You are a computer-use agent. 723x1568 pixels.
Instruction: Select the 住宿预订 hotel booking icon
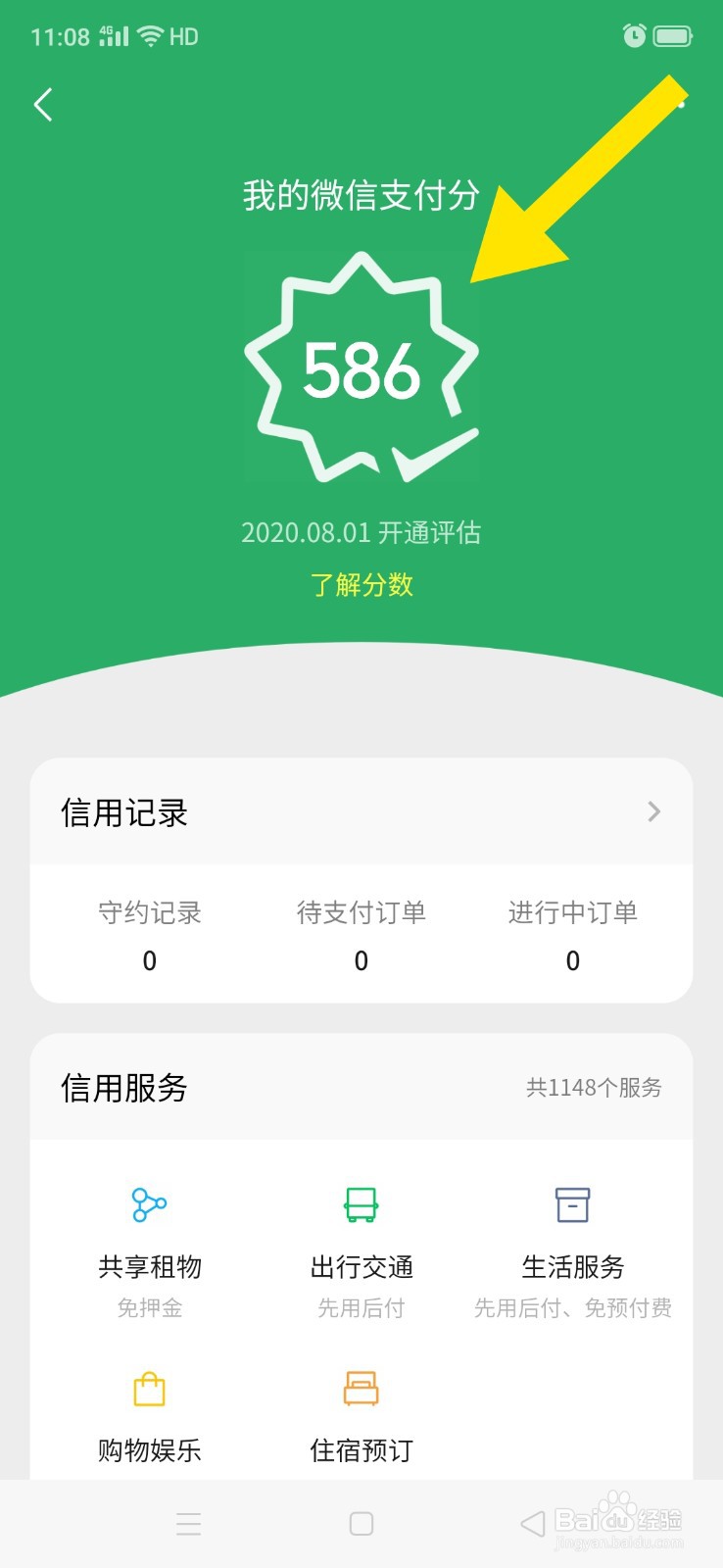361,1389
